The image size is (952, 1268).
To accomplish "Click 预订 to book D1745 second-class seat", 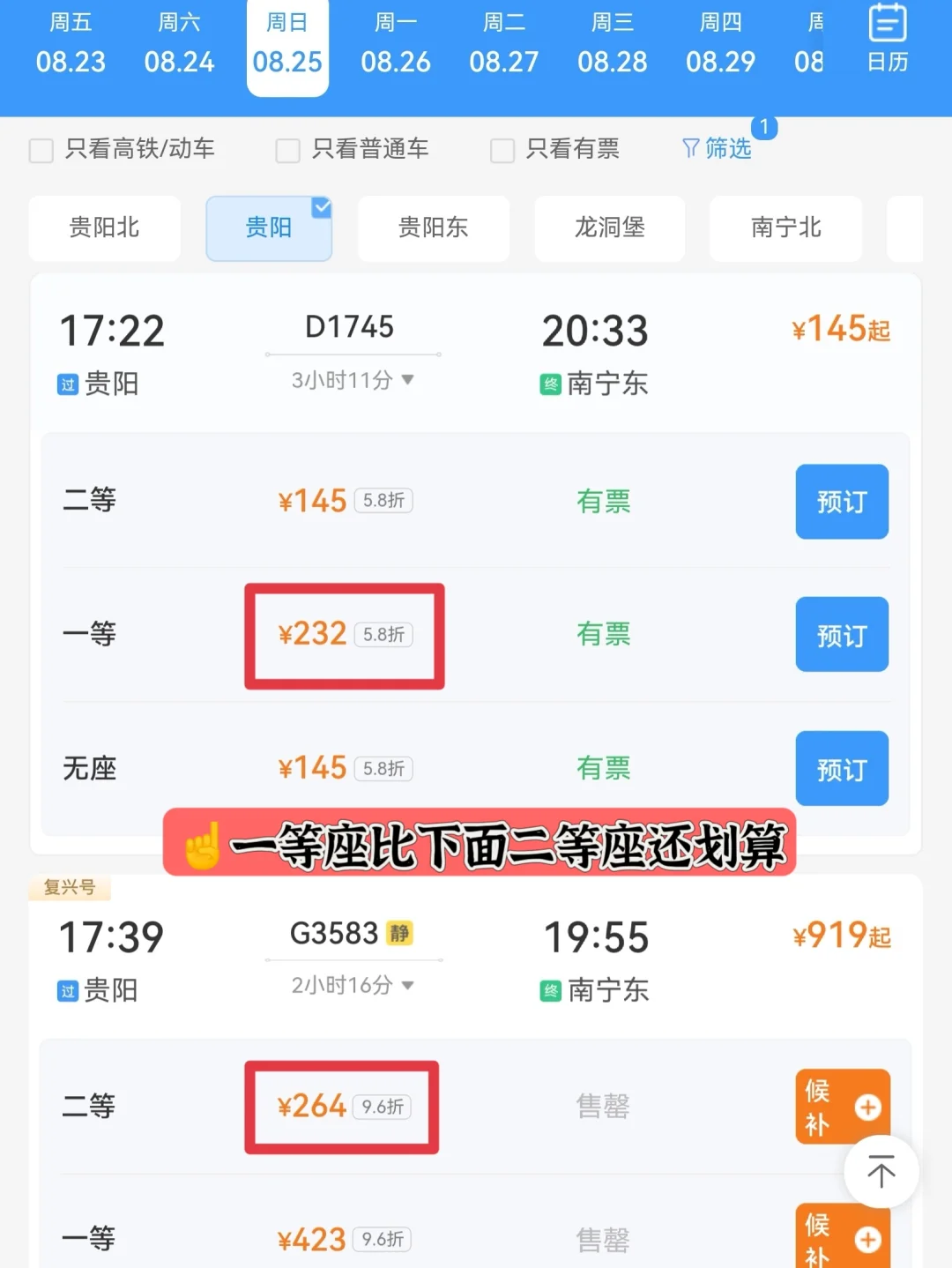I will tap(842, 502).
